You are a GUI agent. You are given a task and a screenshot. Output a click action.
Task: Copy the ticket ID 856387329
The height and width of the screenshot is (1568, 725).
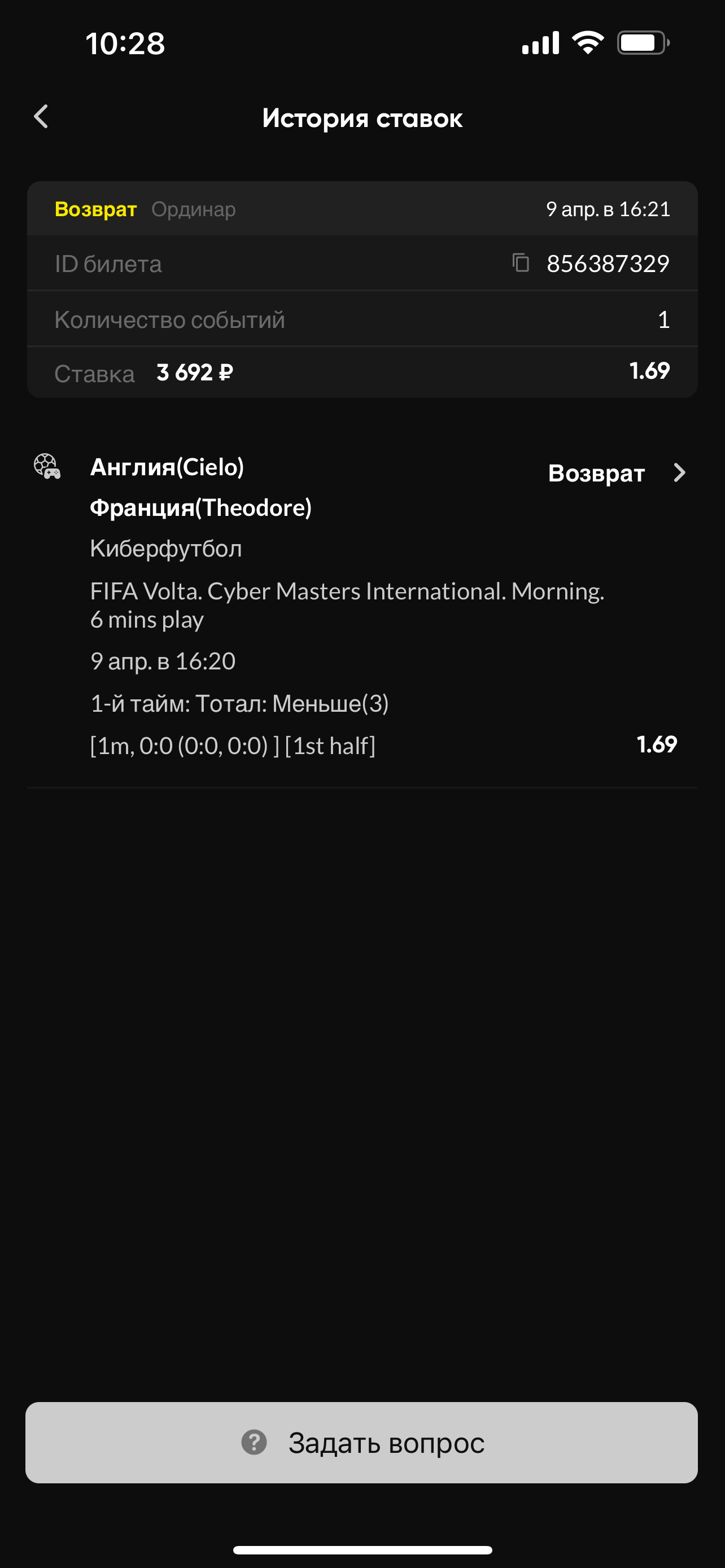coord(521,263)
